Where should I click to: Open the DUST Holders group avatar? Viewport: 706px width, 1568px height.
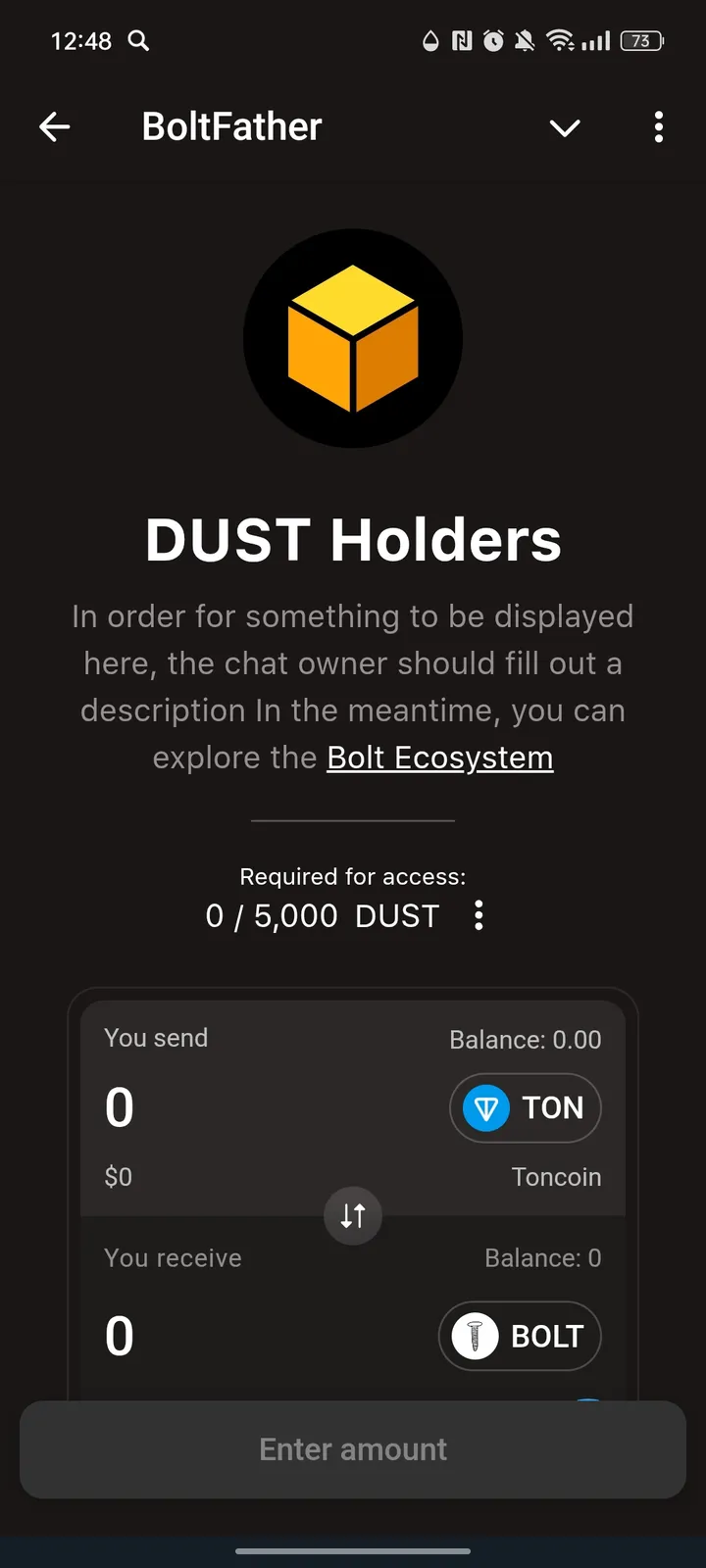click(353, 337)
